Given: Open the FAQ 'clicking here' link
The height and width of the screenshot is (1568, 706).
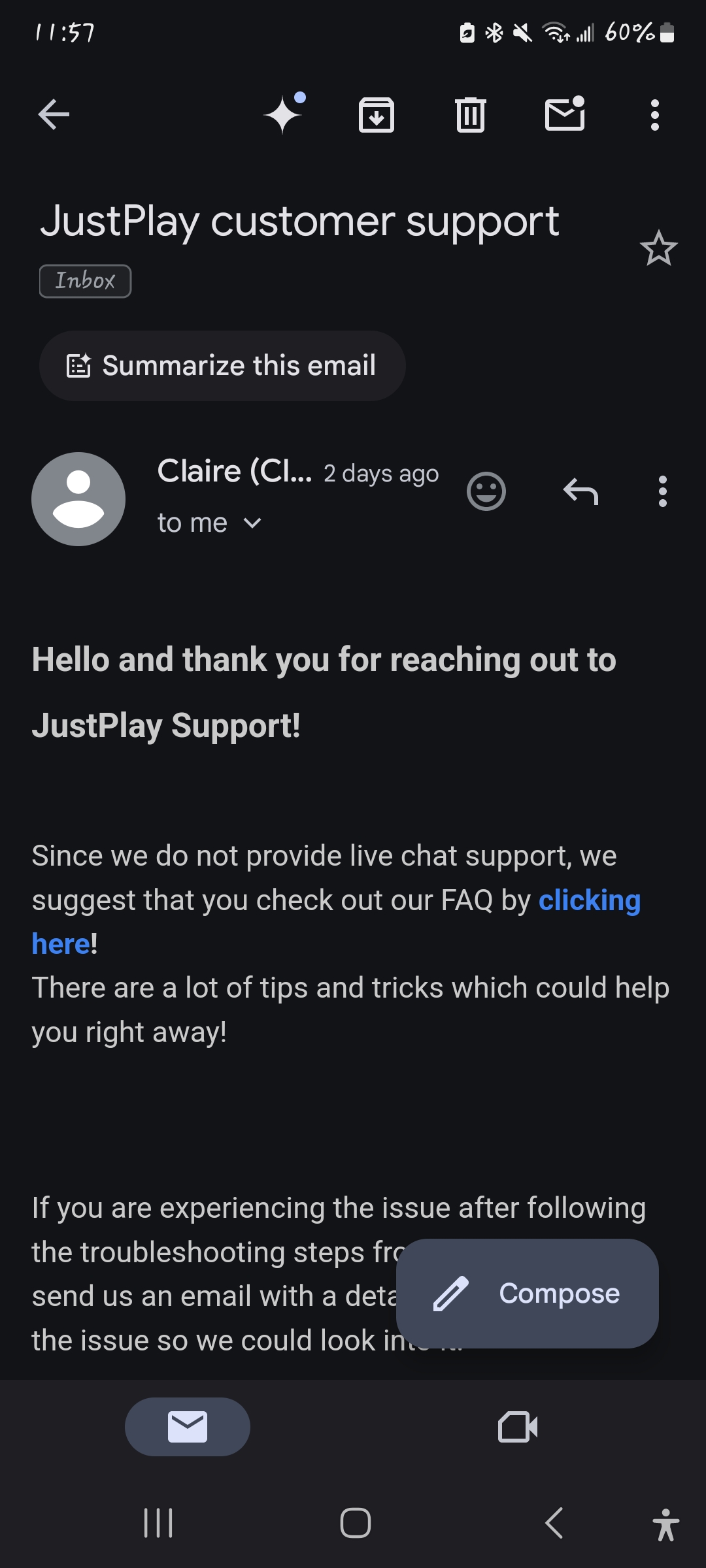Looking at the screenshot, I should pos(336,922).
